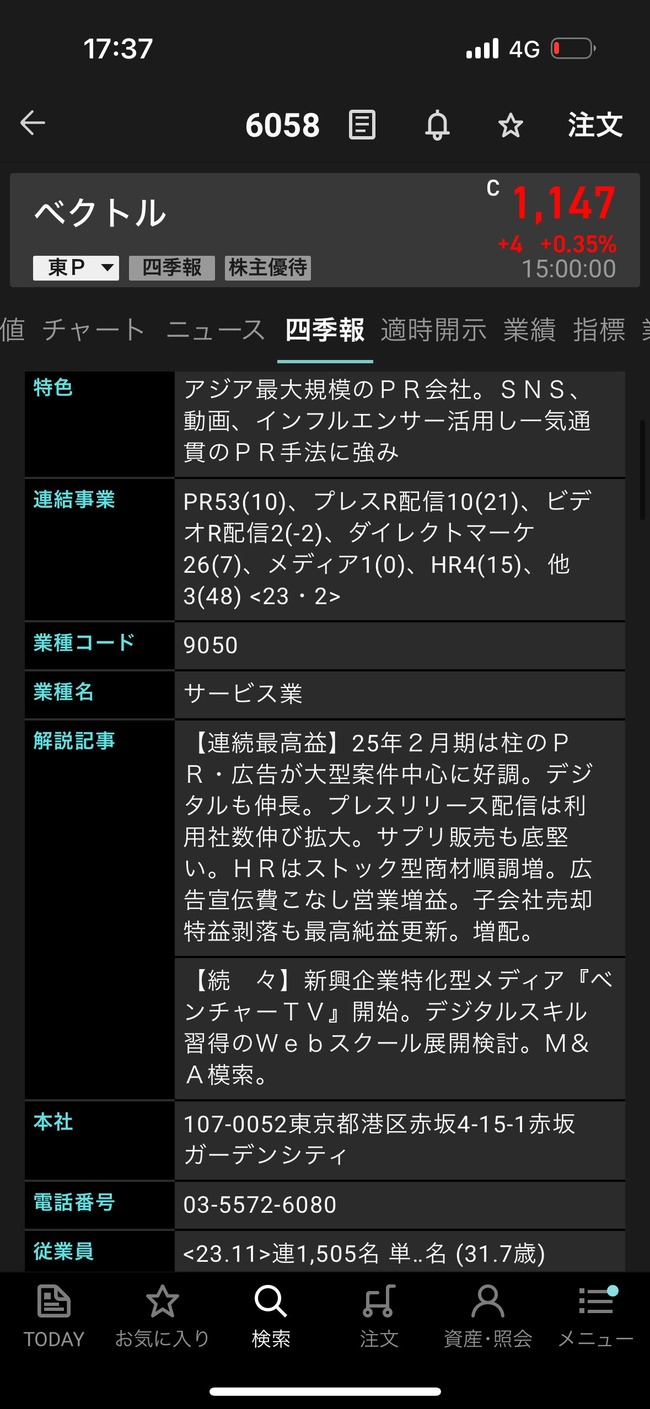
Task: Open 検索 in bottom navigation
Action: [271, 1317]
